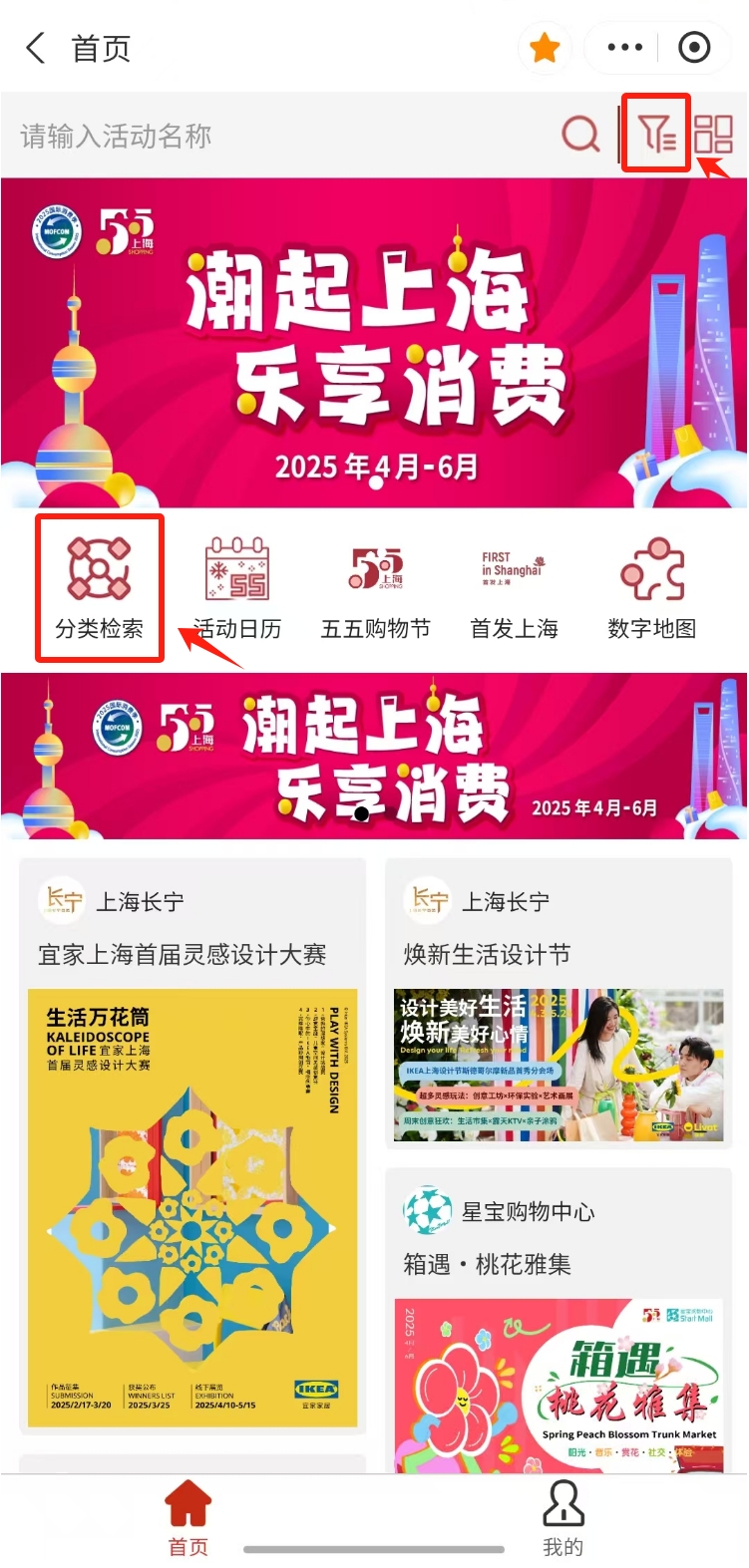Switch to the 我的 tab

coord(562,1517)
